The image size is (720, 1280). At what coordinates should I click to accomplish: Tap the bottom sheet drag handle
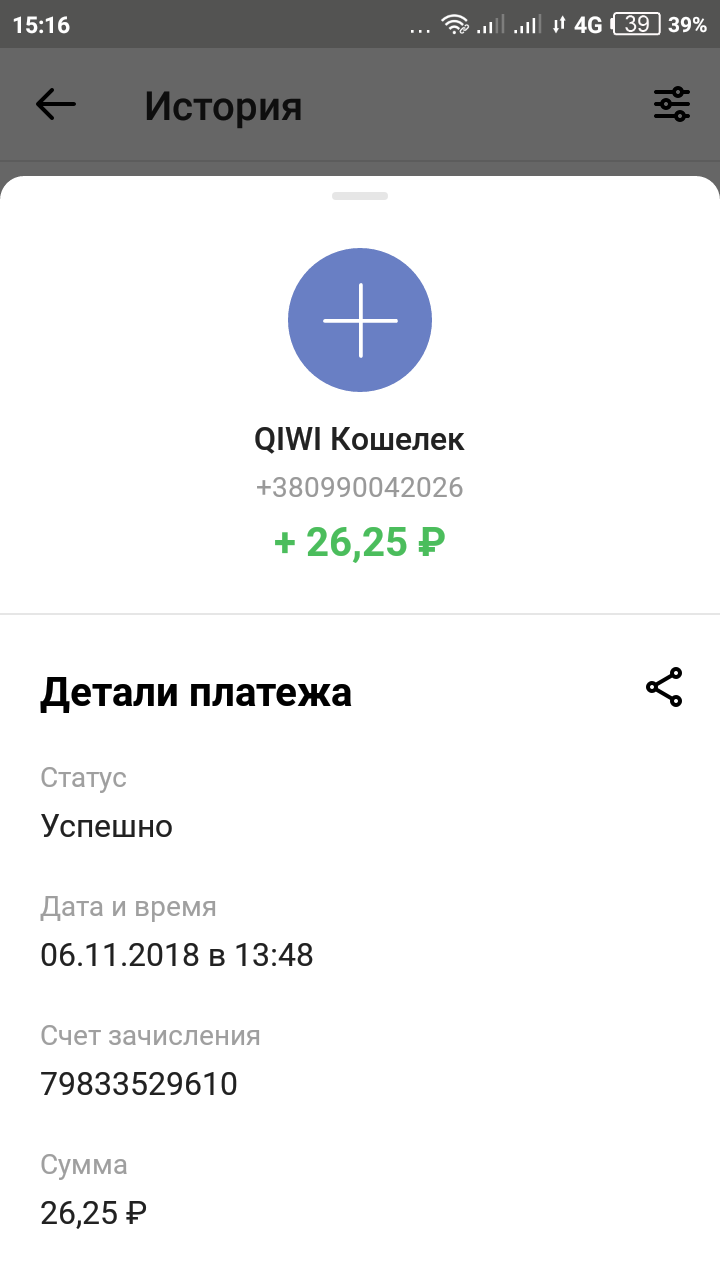tap(360, 196)
